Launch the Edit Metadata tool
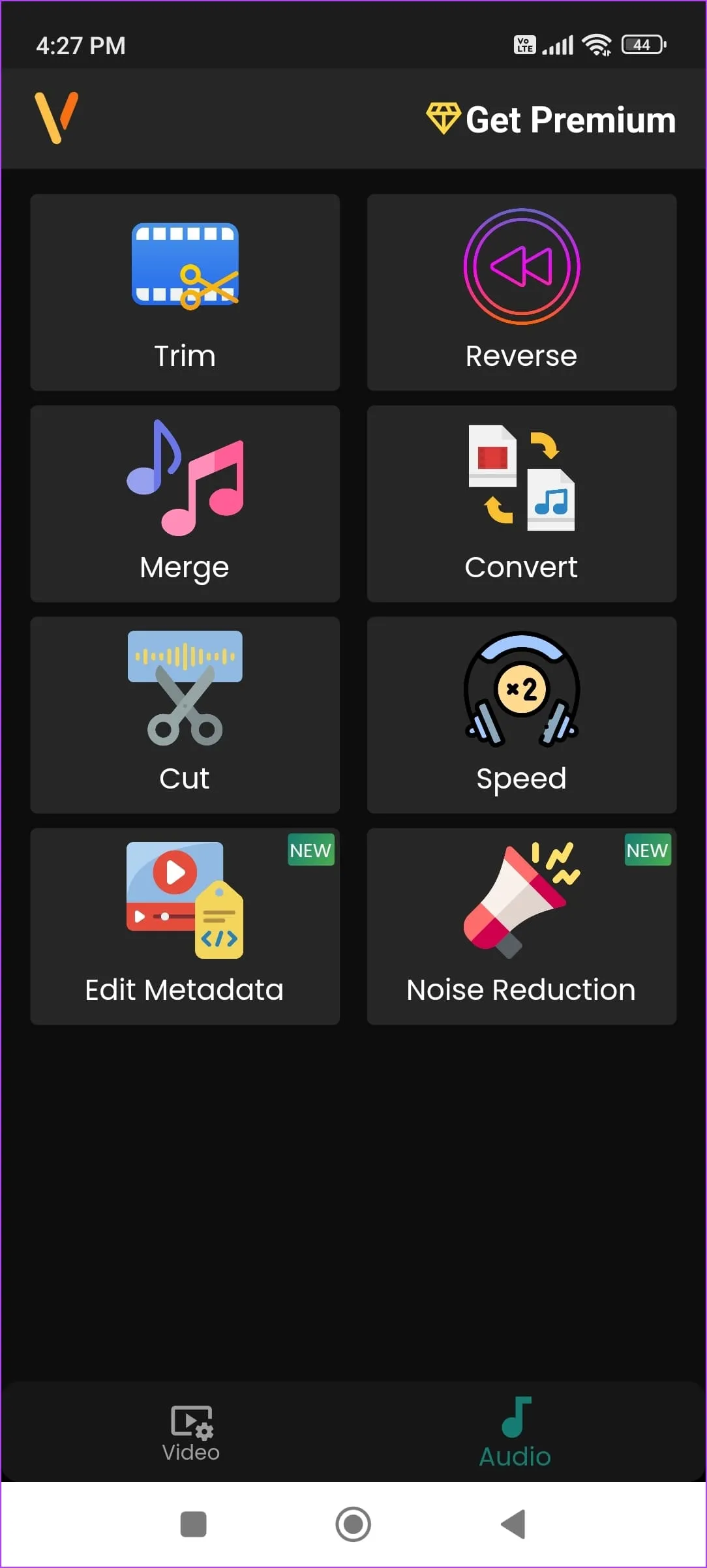707x1568 pixels. (185, 926)
